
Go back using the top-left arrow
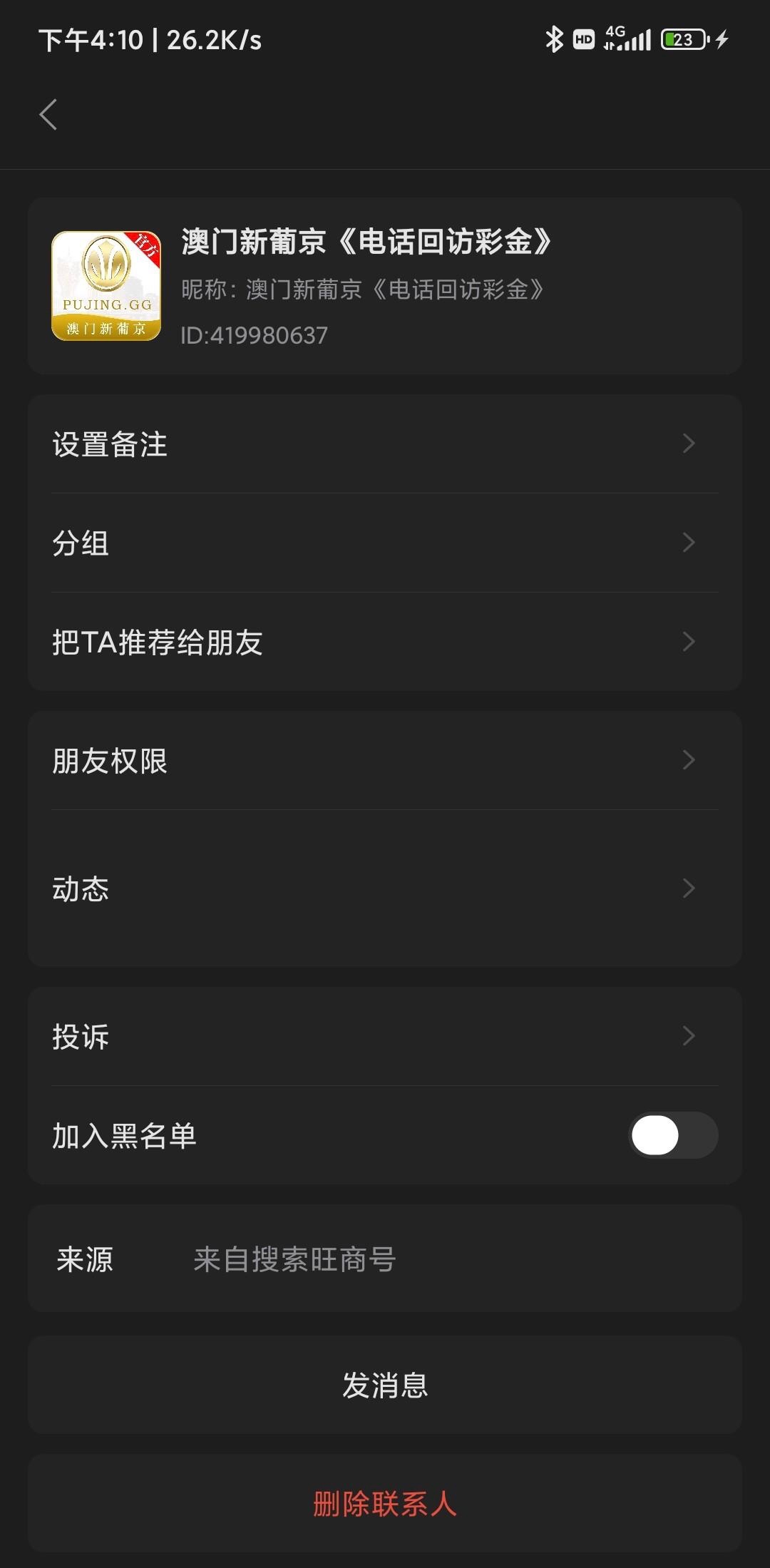pyautogui.click(x=48, y=115)
